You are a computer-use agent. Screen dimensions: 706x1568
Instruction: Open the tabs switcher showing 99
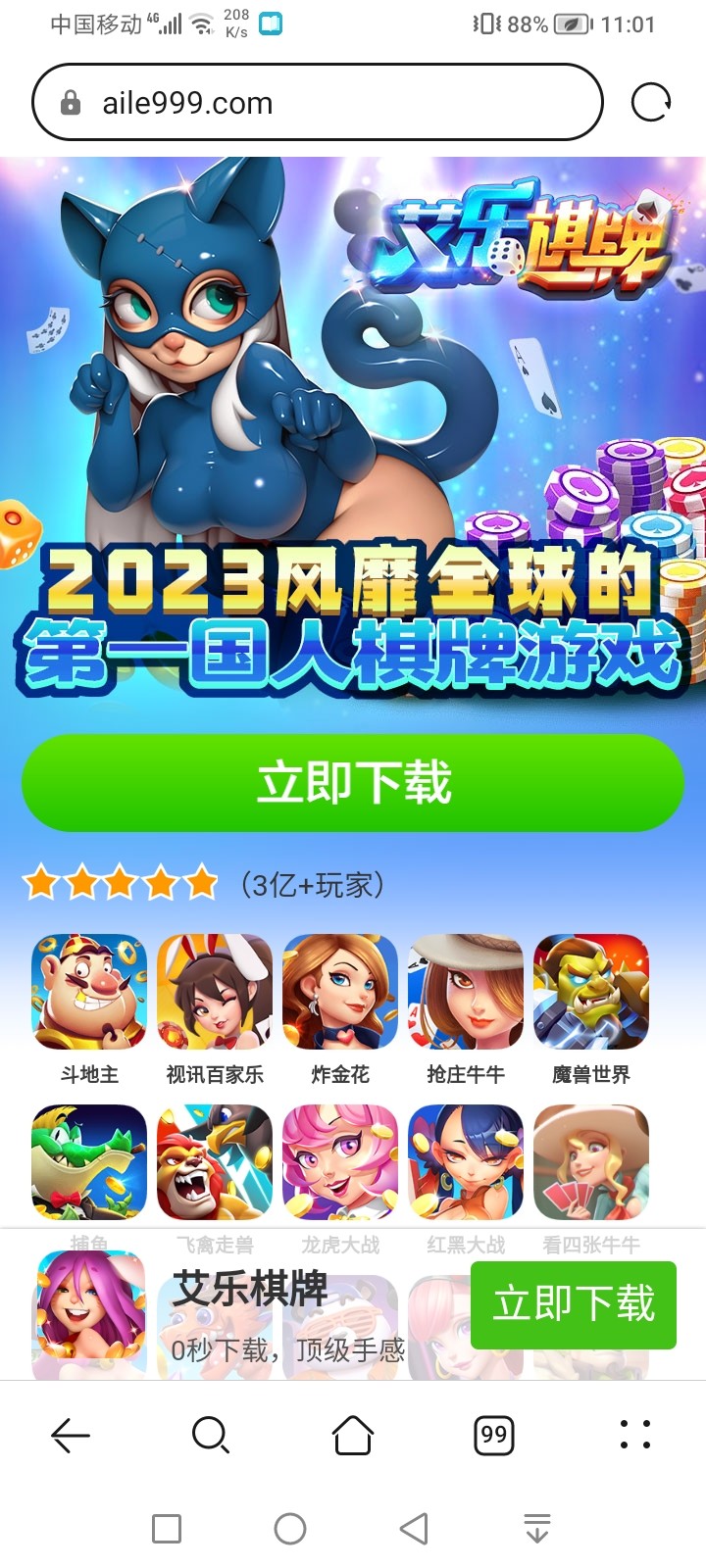(x=494, y=1436)
